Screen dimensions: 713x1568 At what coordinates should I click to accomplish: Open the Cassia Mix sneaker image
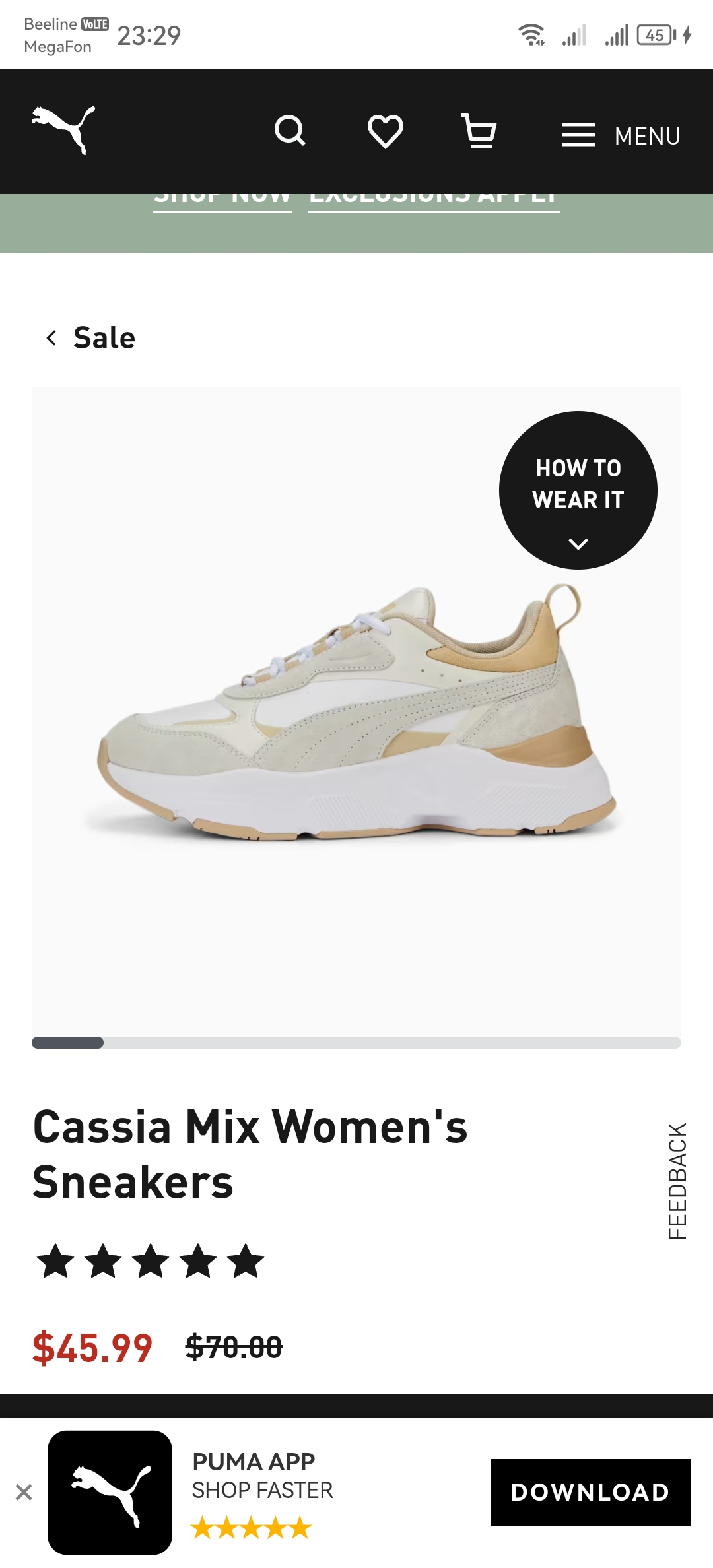pos(356,713)
